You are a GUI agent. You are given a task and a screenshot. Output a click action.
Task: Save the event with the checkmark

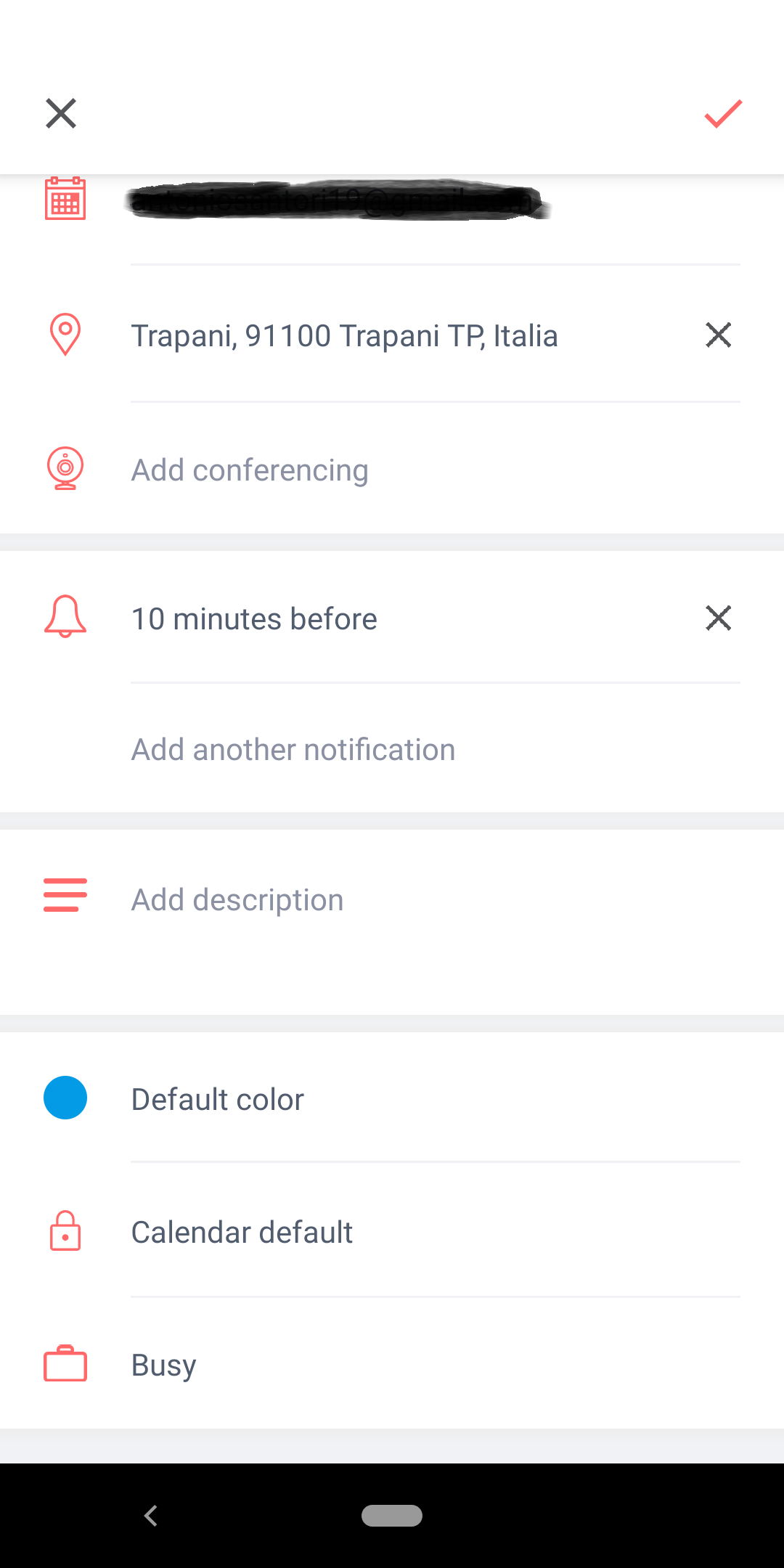723,113
